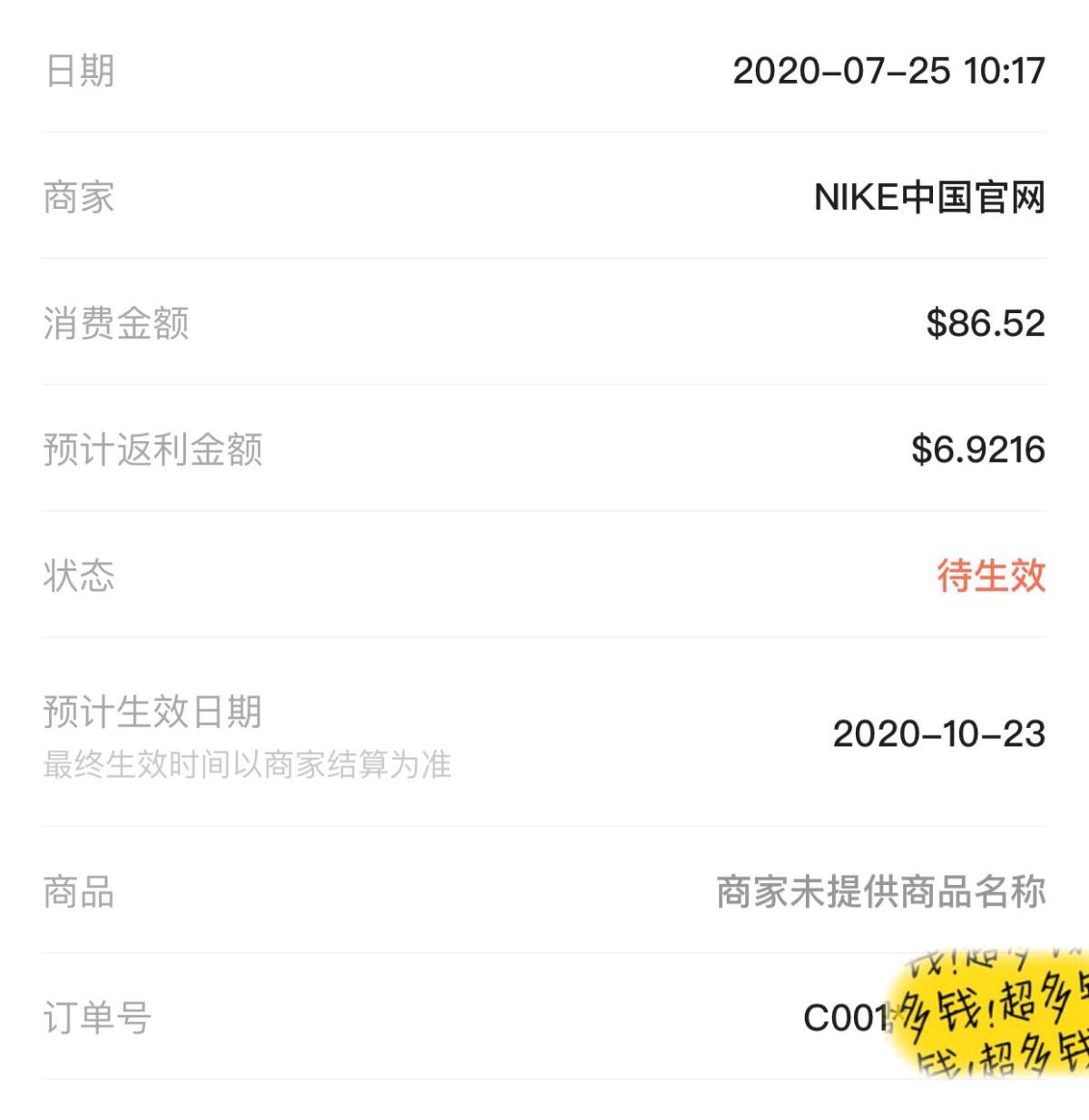This screenshot has height=1120, width=1089.
Task: Click the orange 待生效 status text
Action: (991, 572)
